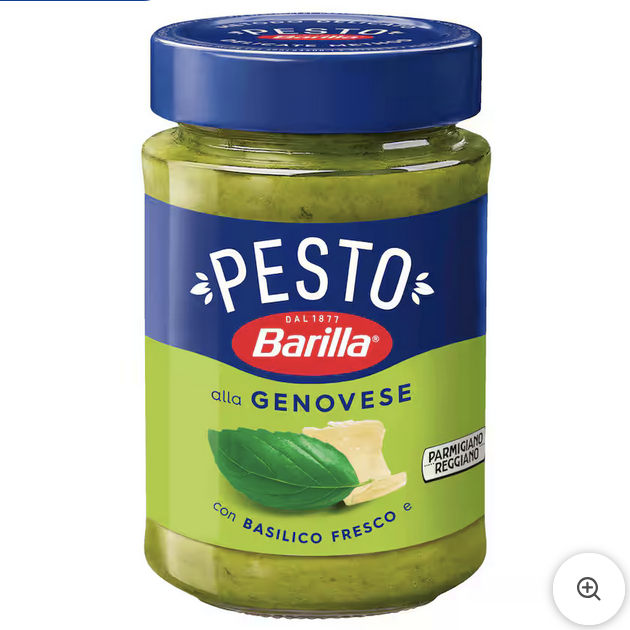
Task: Tap the zoom-in magnifier button
Action: [589, 588]
